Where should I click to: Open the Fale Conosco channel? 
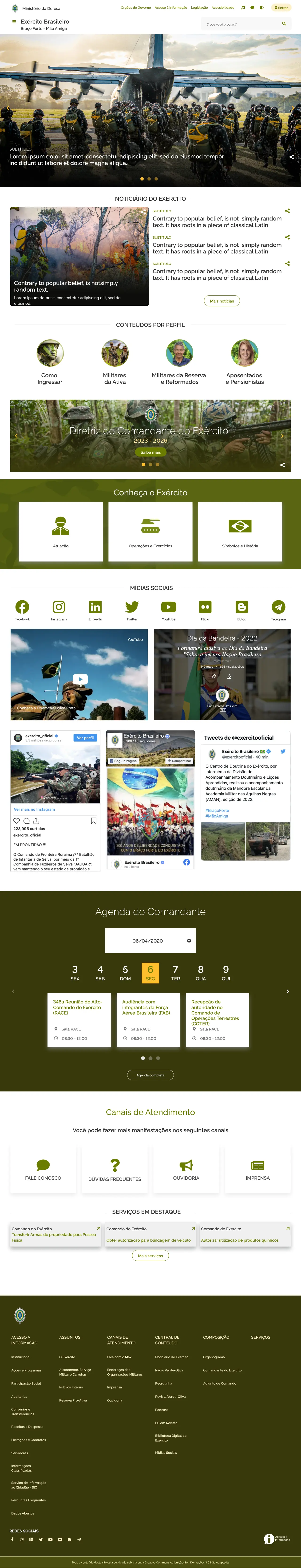pos(43,1169)
